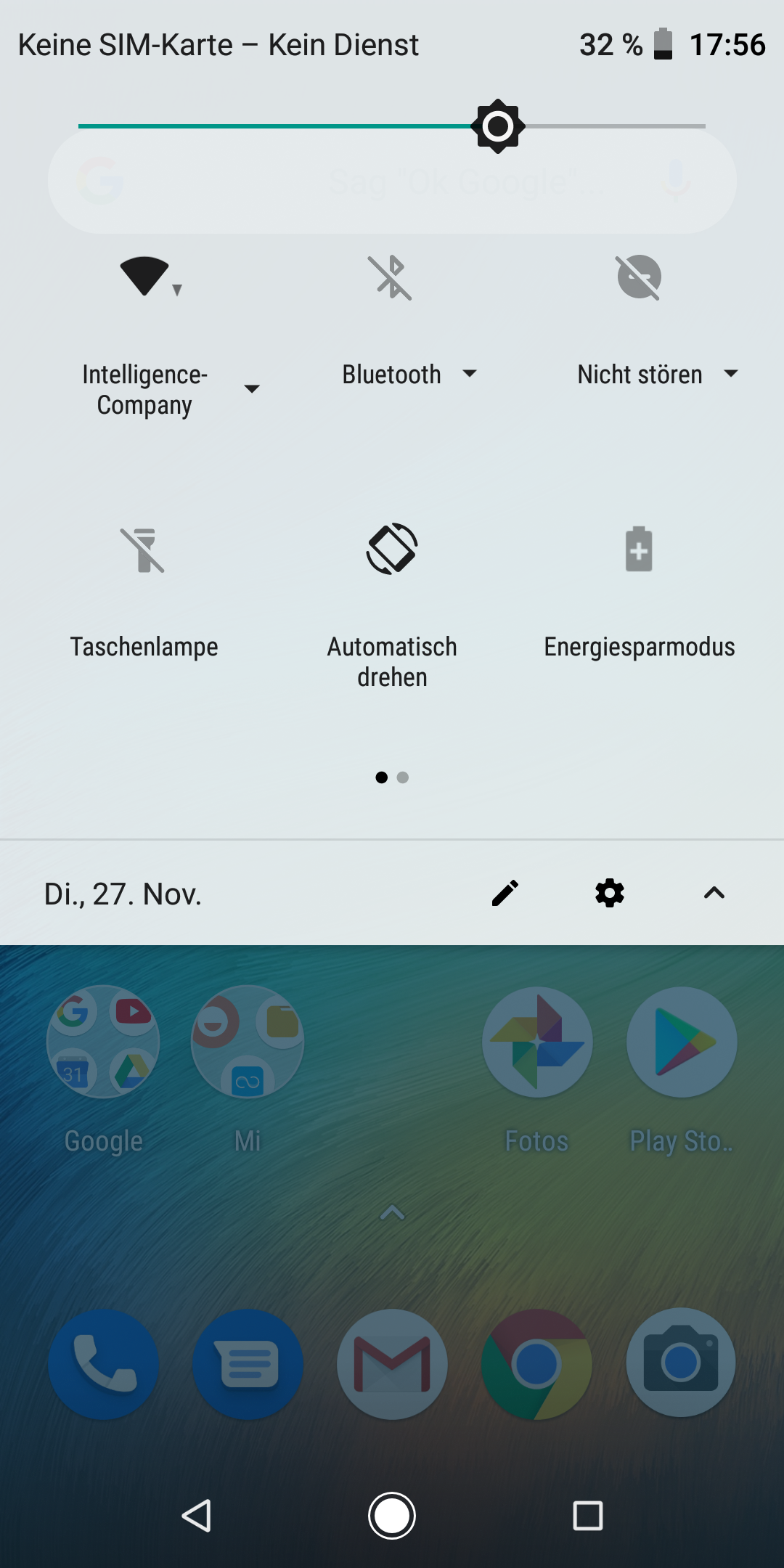Expand the Intelligence-Company Wi-Fi dropdown
The image size is (784, 1568).
pyautogui.click(x=252, y=389)
